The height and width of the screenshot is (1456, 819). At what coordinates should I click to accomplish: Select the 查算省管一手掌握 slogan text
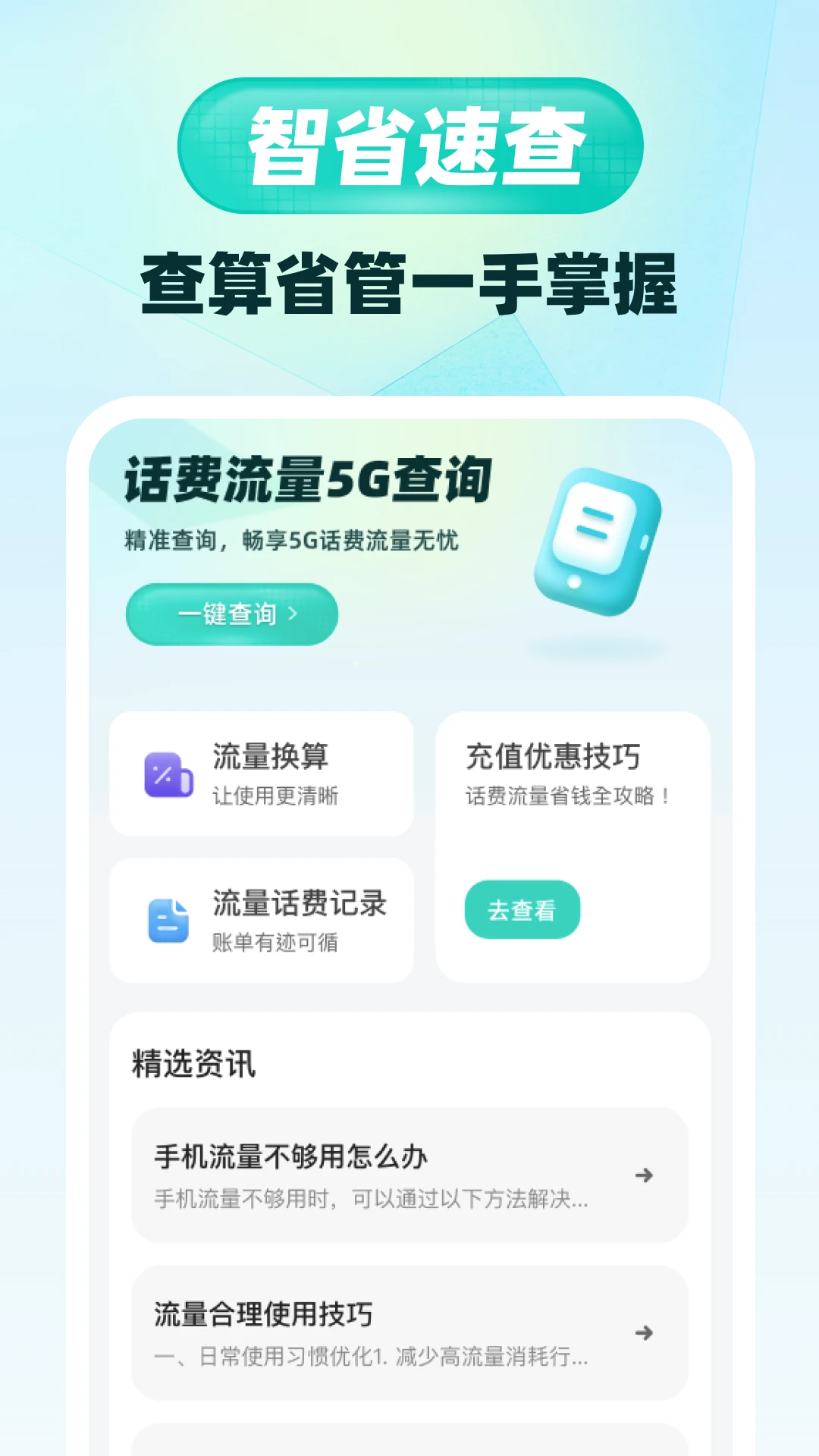[x=409, y=281]
